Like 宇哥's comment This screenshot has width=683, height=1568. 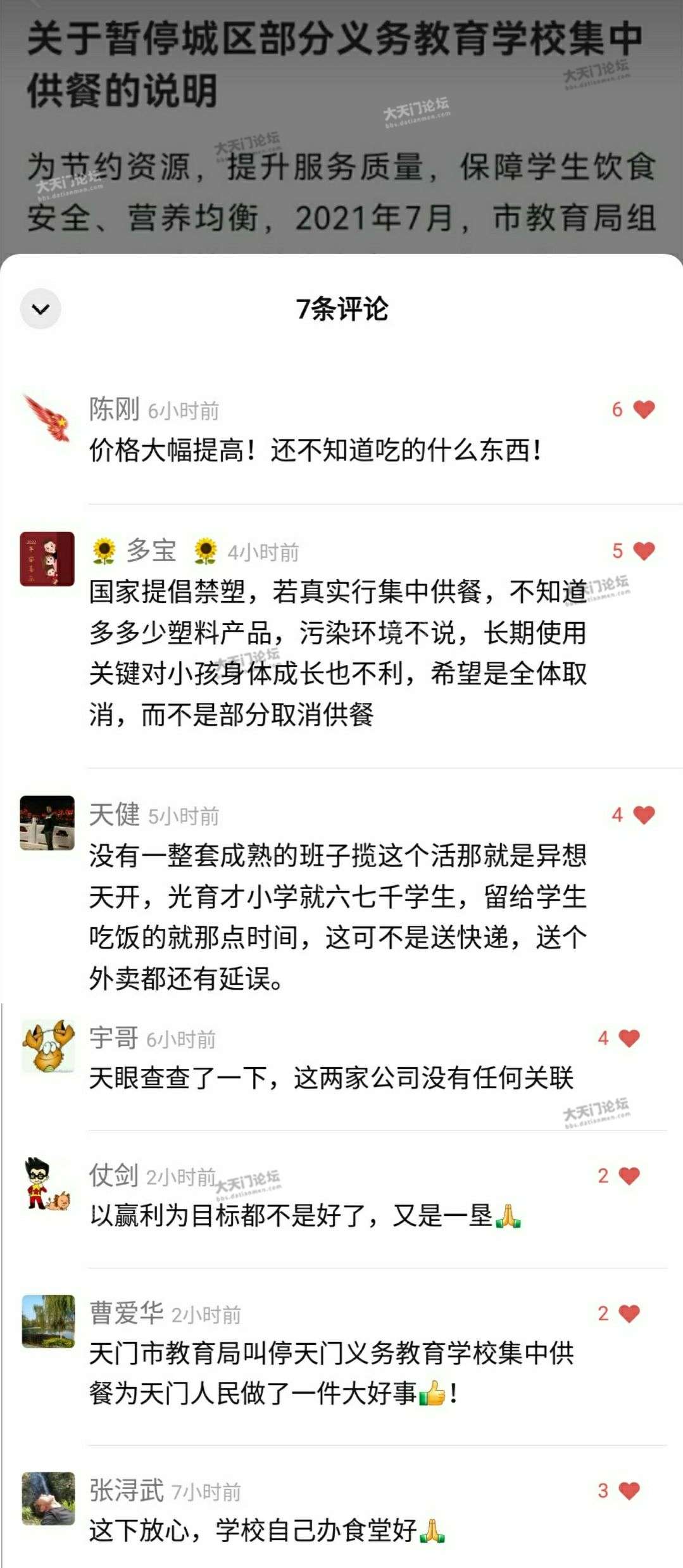[629, 1038]
